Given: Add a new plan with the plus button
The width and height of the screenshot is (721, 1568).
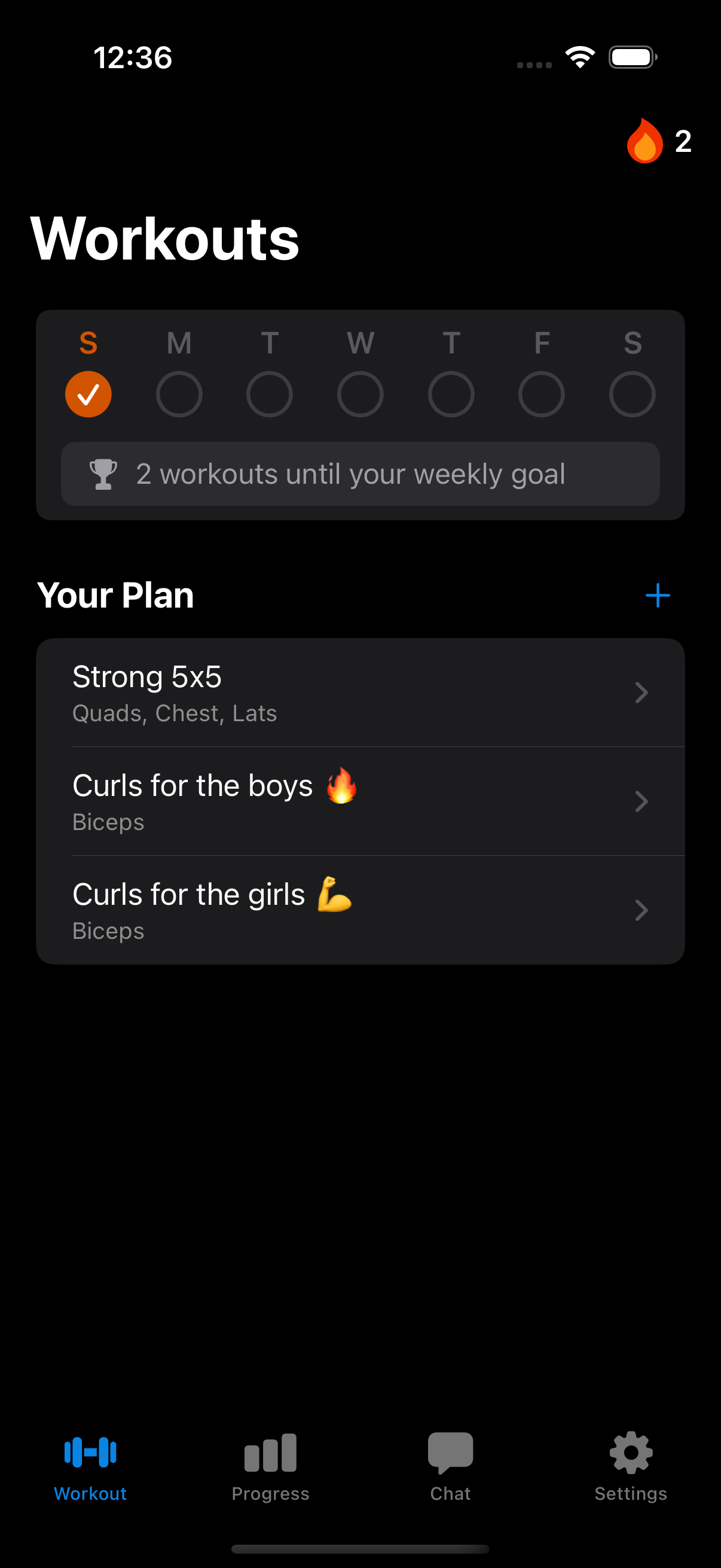Looking at the screenshot, I should coord(658,594).
